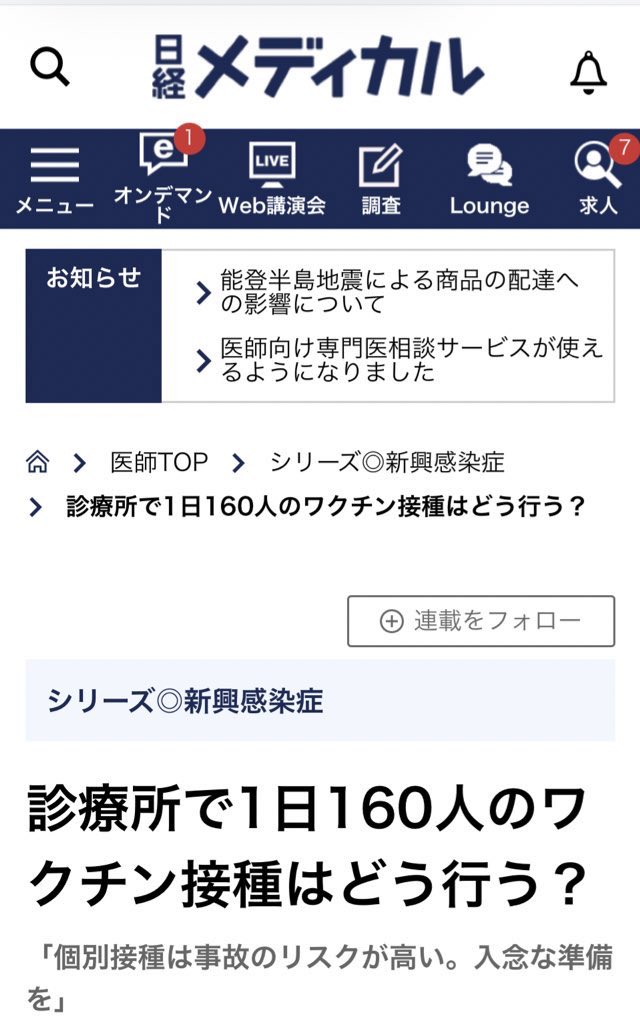Open the search magnifier icon

click(x=49, y=66)
